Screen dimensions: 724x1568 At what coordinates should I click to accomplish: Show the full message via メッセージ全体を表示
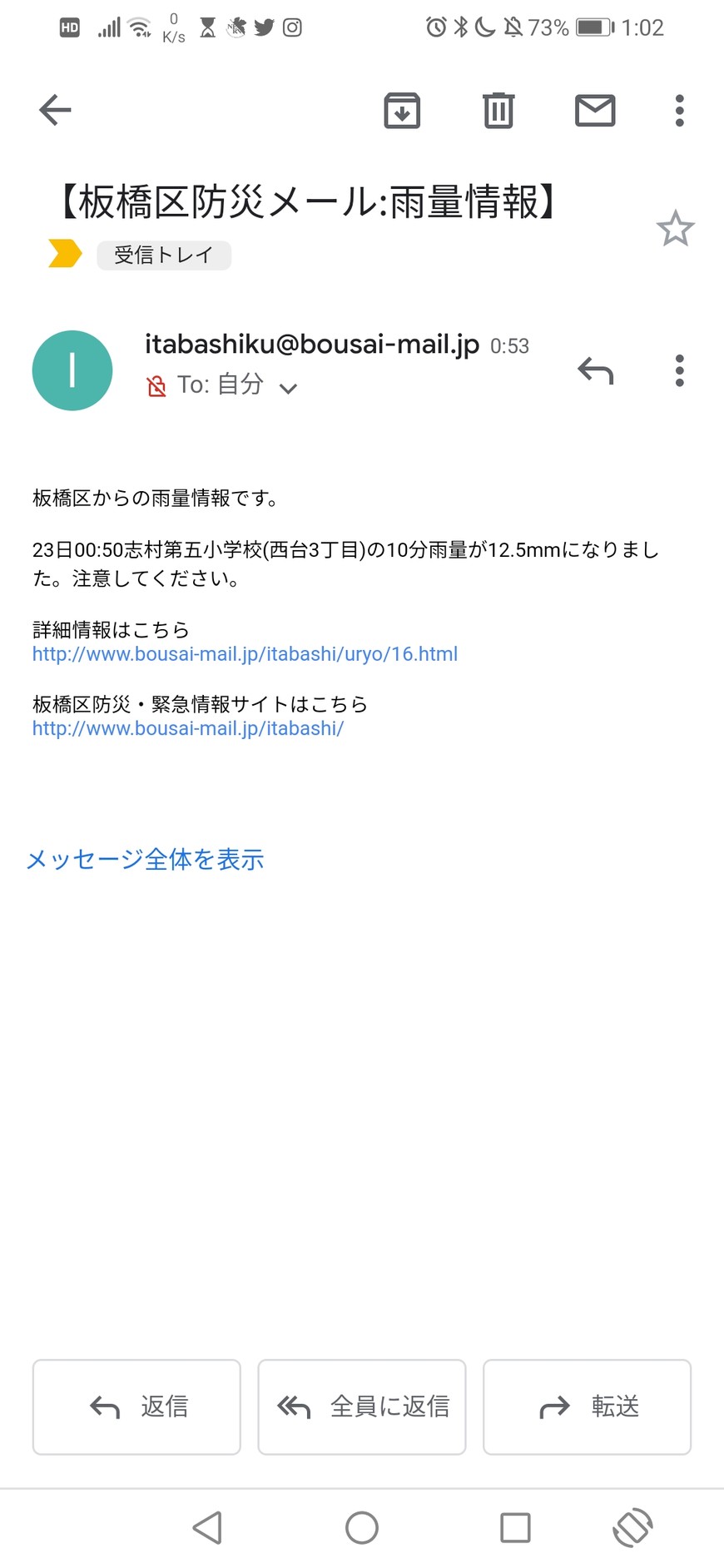(x=146, y=859)
